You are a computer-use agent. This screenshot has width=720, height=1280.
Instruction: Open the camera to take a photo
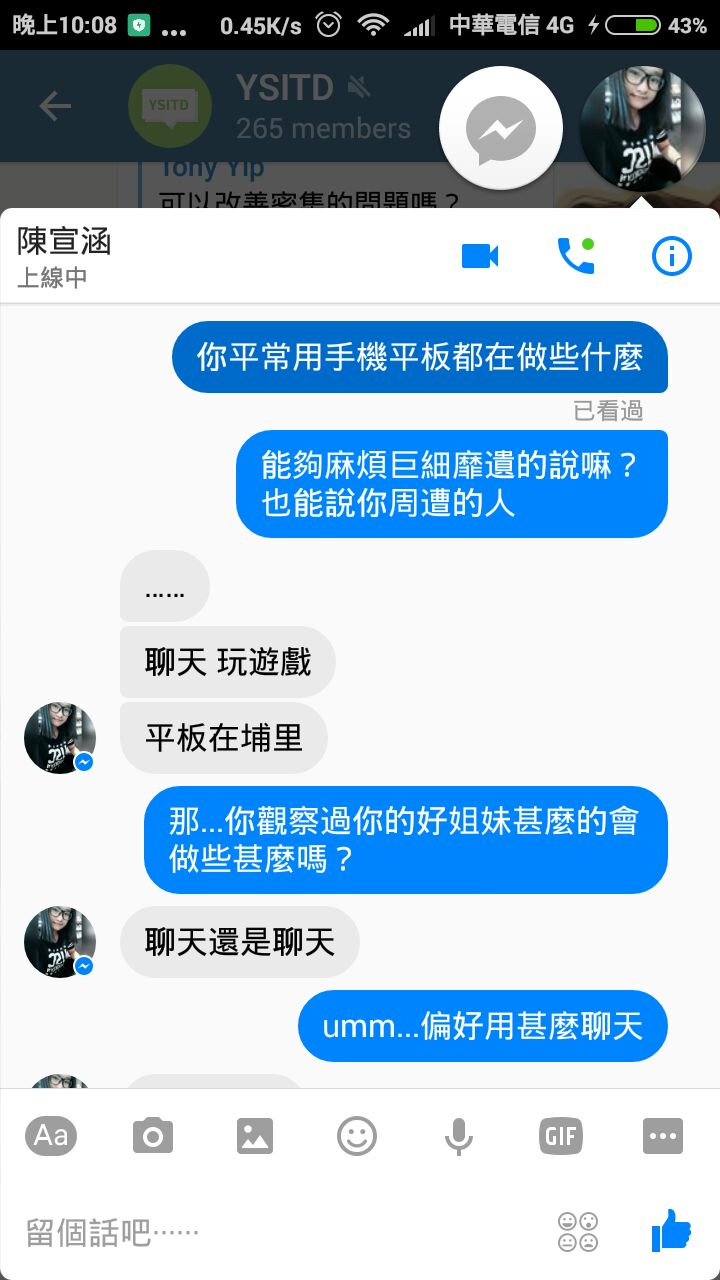tap(153, 1136)
